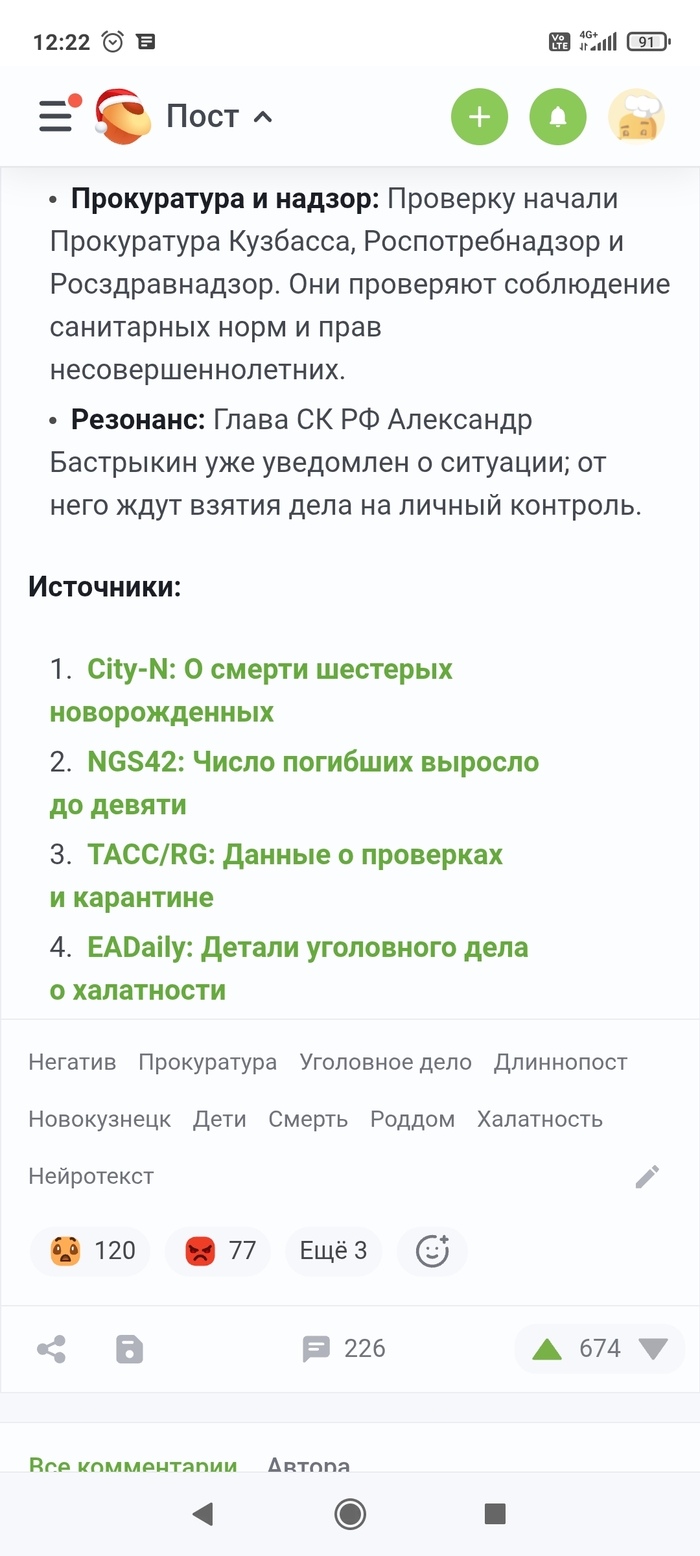Open EADaily source link
This screenshot has width=700, height=1556.
click(307, 947)
